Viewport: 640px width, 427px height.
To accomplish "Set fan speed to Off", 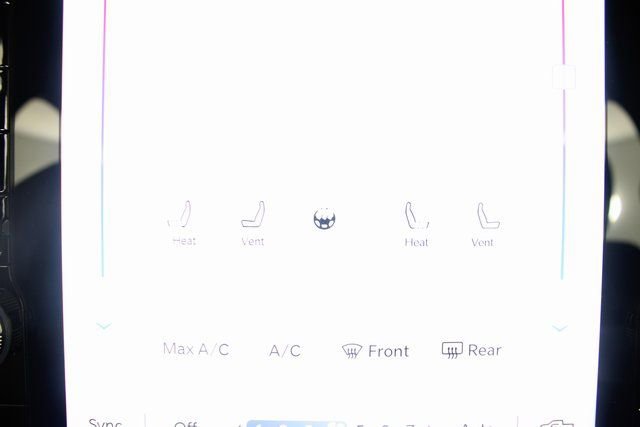I will point(184,423).
